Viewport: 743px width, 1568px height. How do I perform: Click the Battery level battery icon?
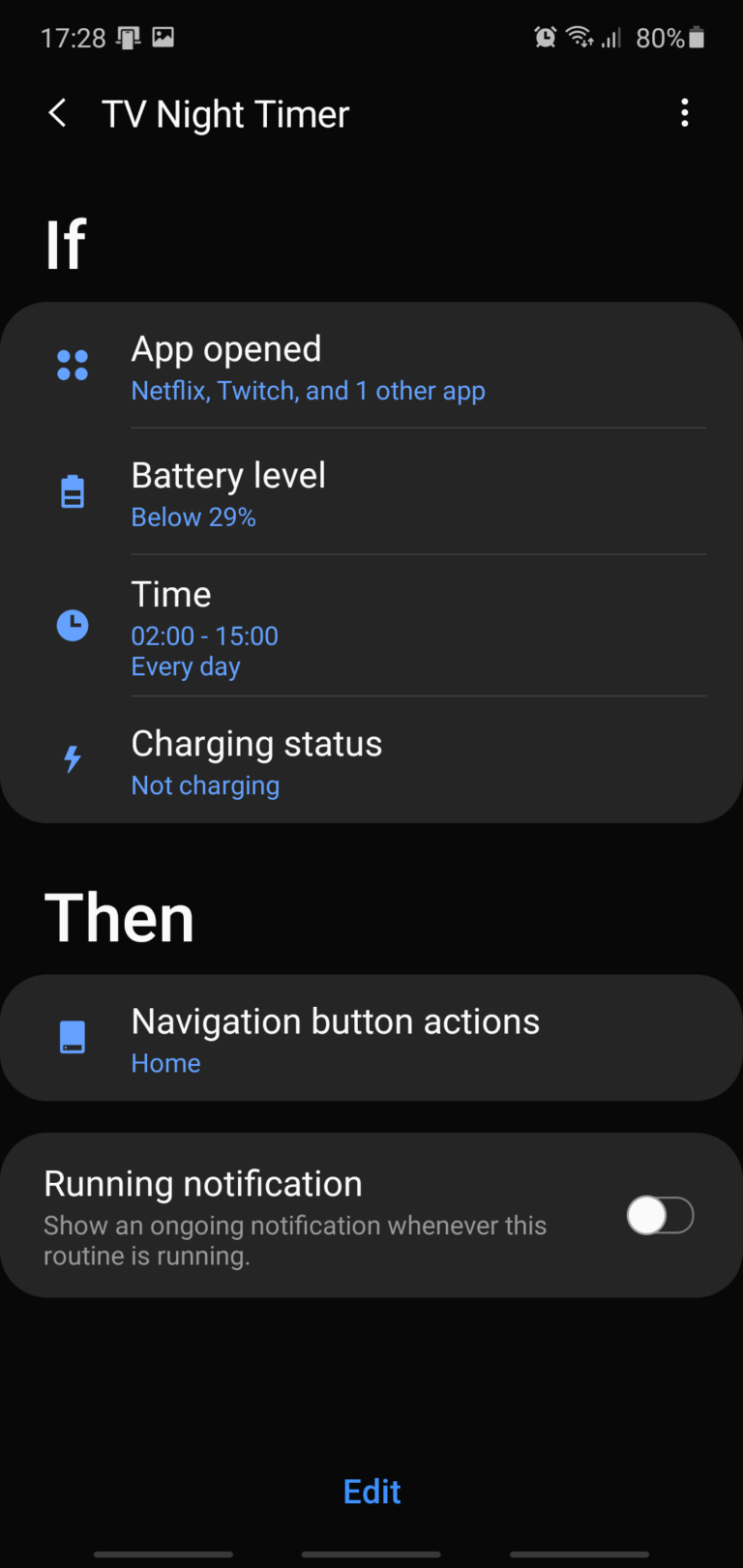73,491
